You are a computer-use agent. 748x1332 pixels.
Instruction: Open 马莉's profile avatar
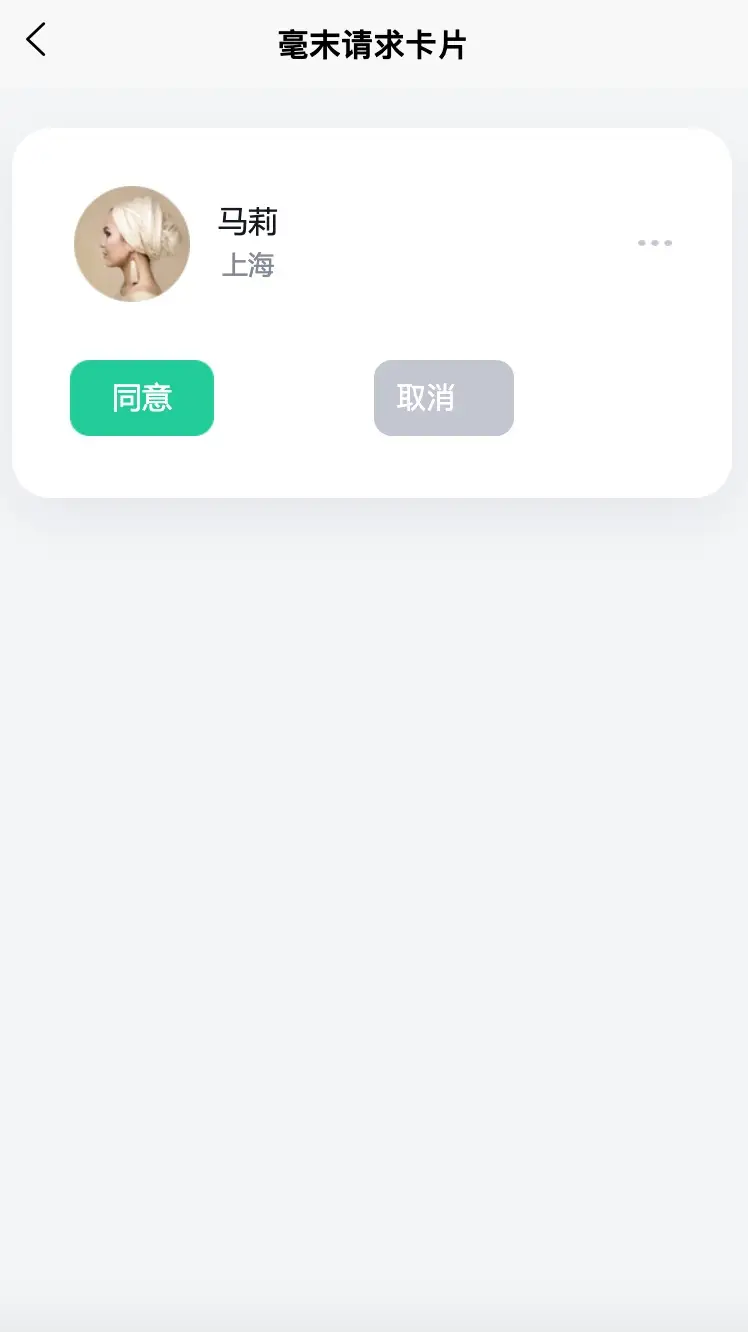tap(132, 244)
